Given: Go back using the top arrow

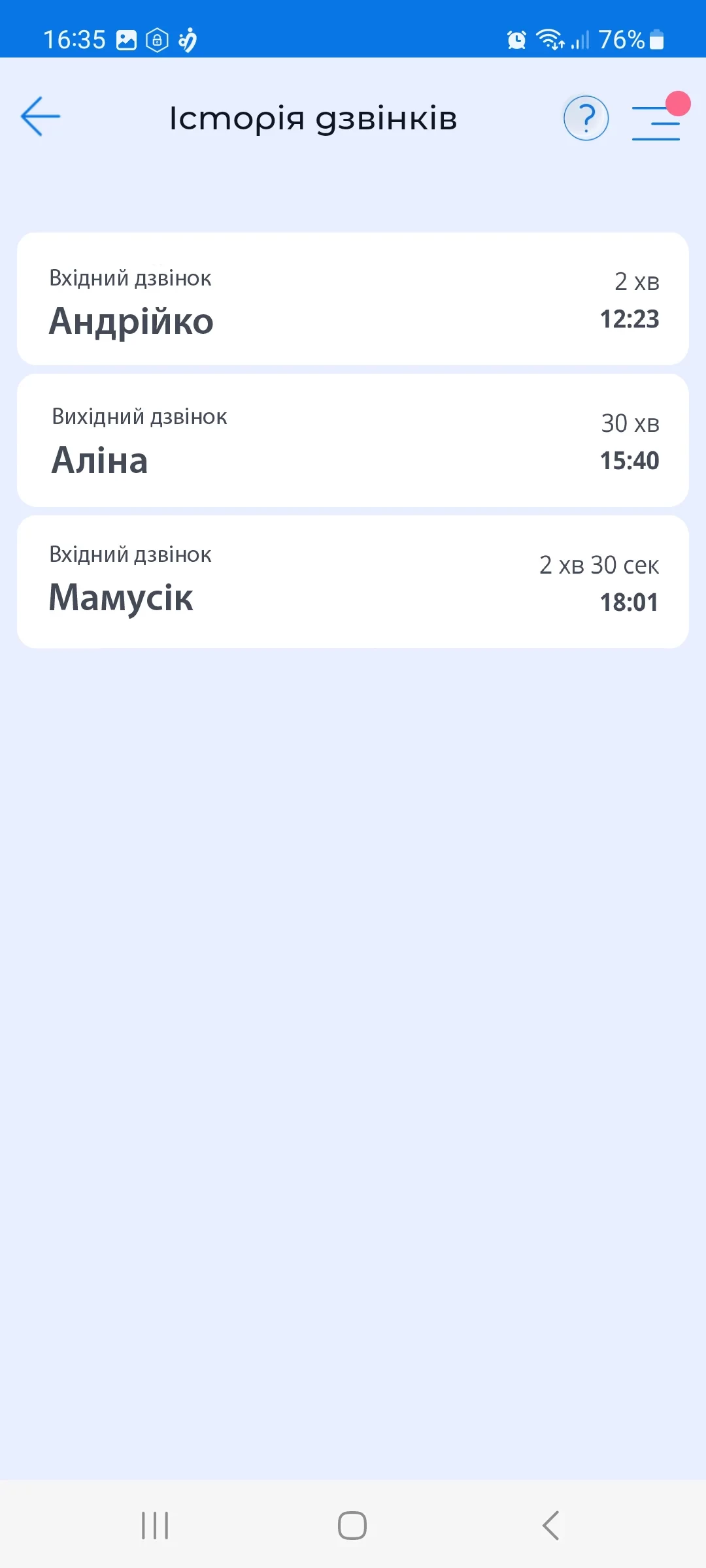Looking at the screenshot, I should [41, 117].
